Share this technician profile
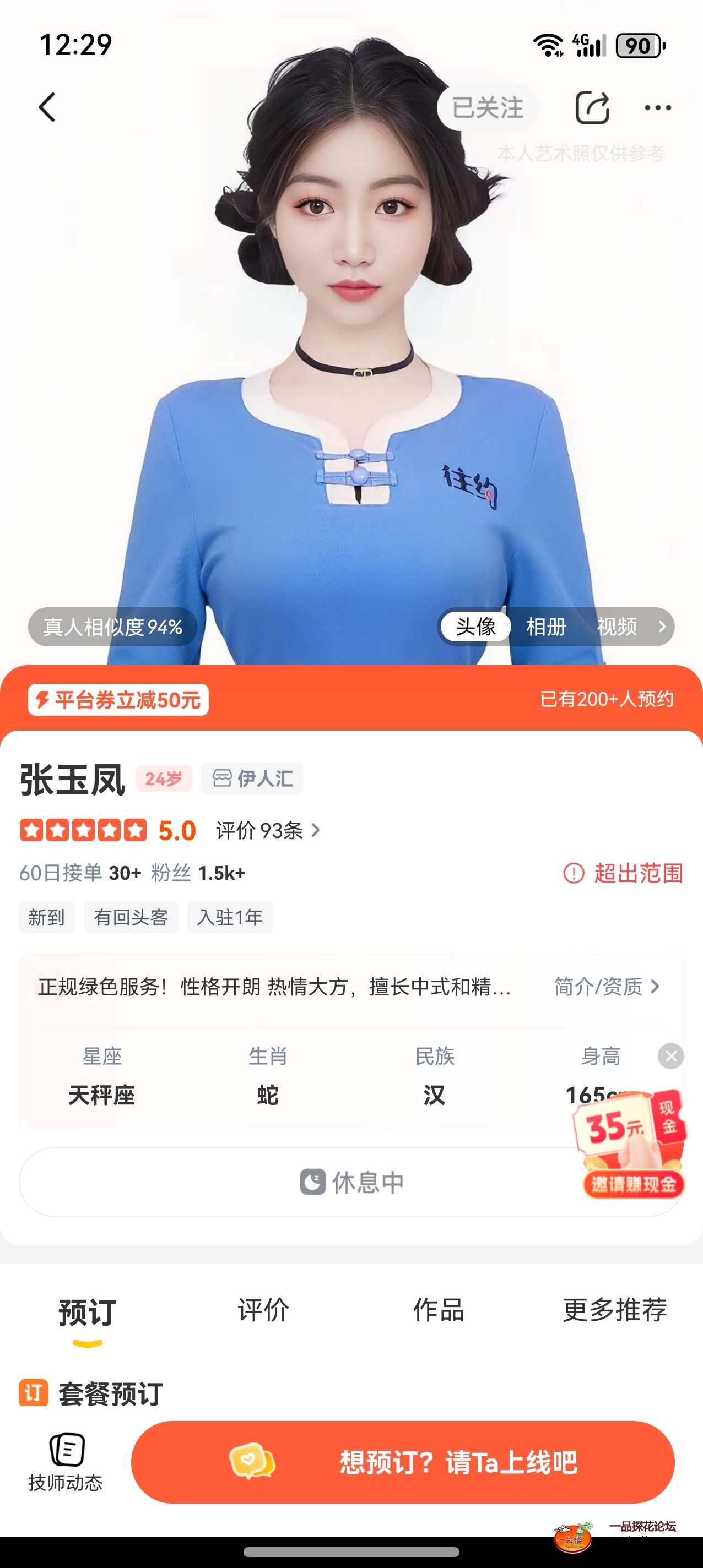Screen dimensions: 703x1568 tap(592, 108)
